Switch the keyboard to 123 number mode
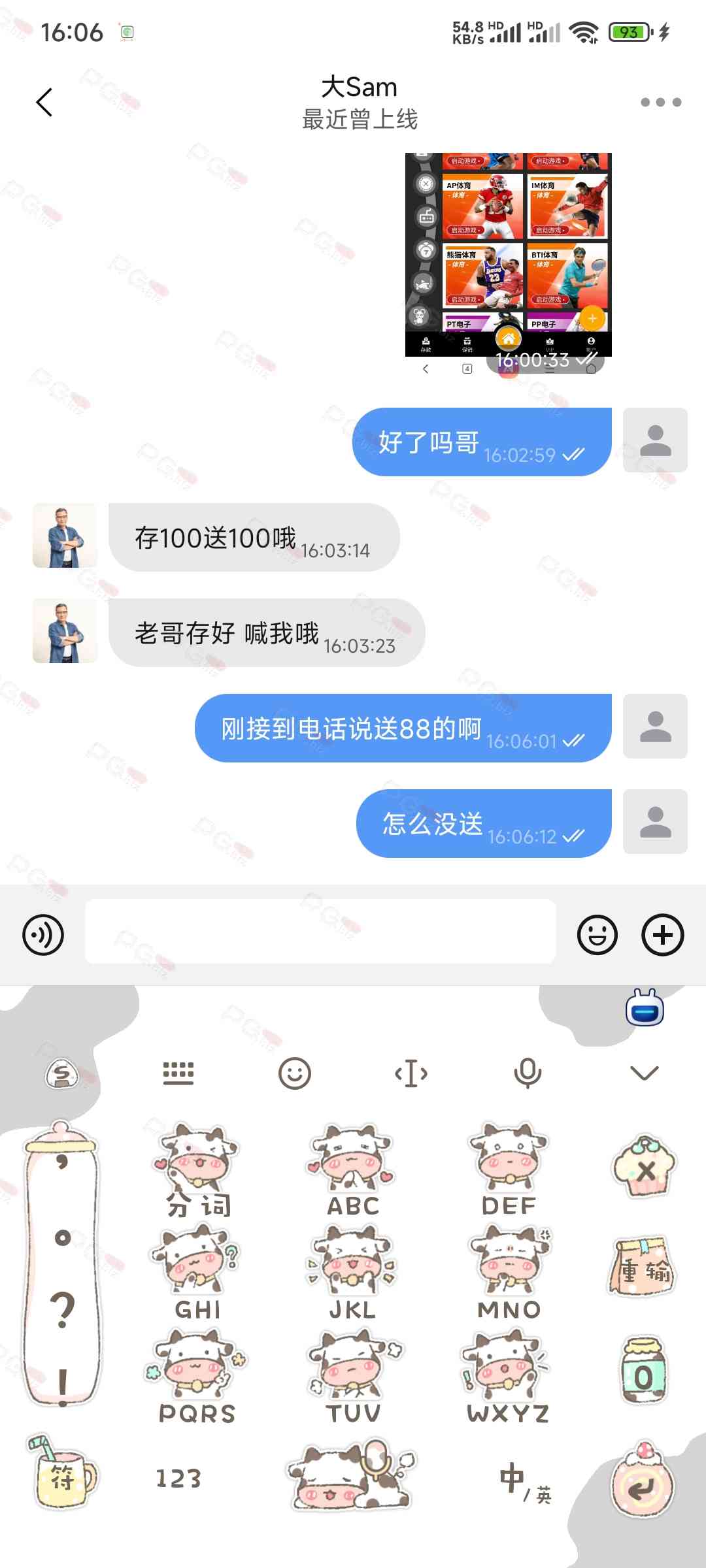 coord(178,1478)
